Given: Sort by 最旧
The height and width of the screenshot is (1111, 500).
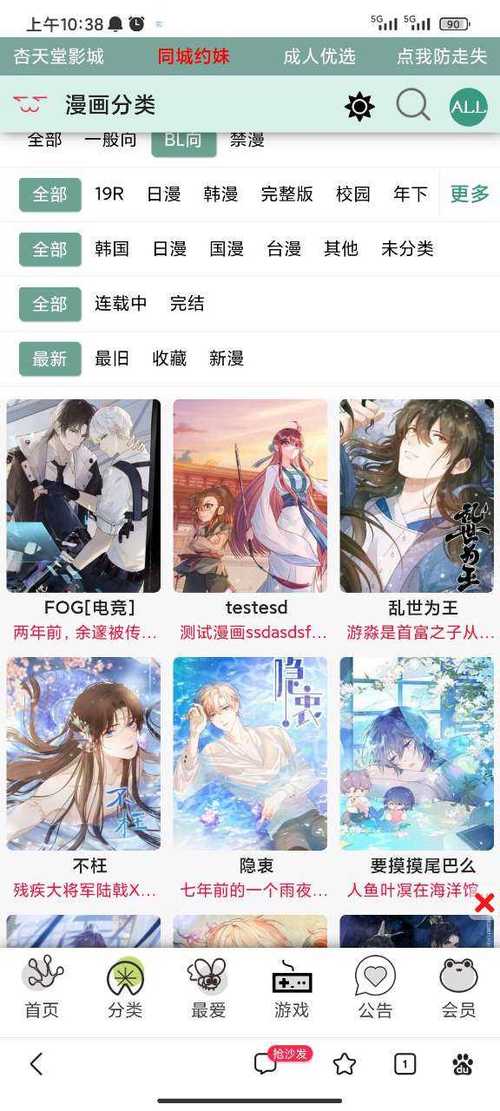Looking at the screenshot, I should tap(112, 359).
